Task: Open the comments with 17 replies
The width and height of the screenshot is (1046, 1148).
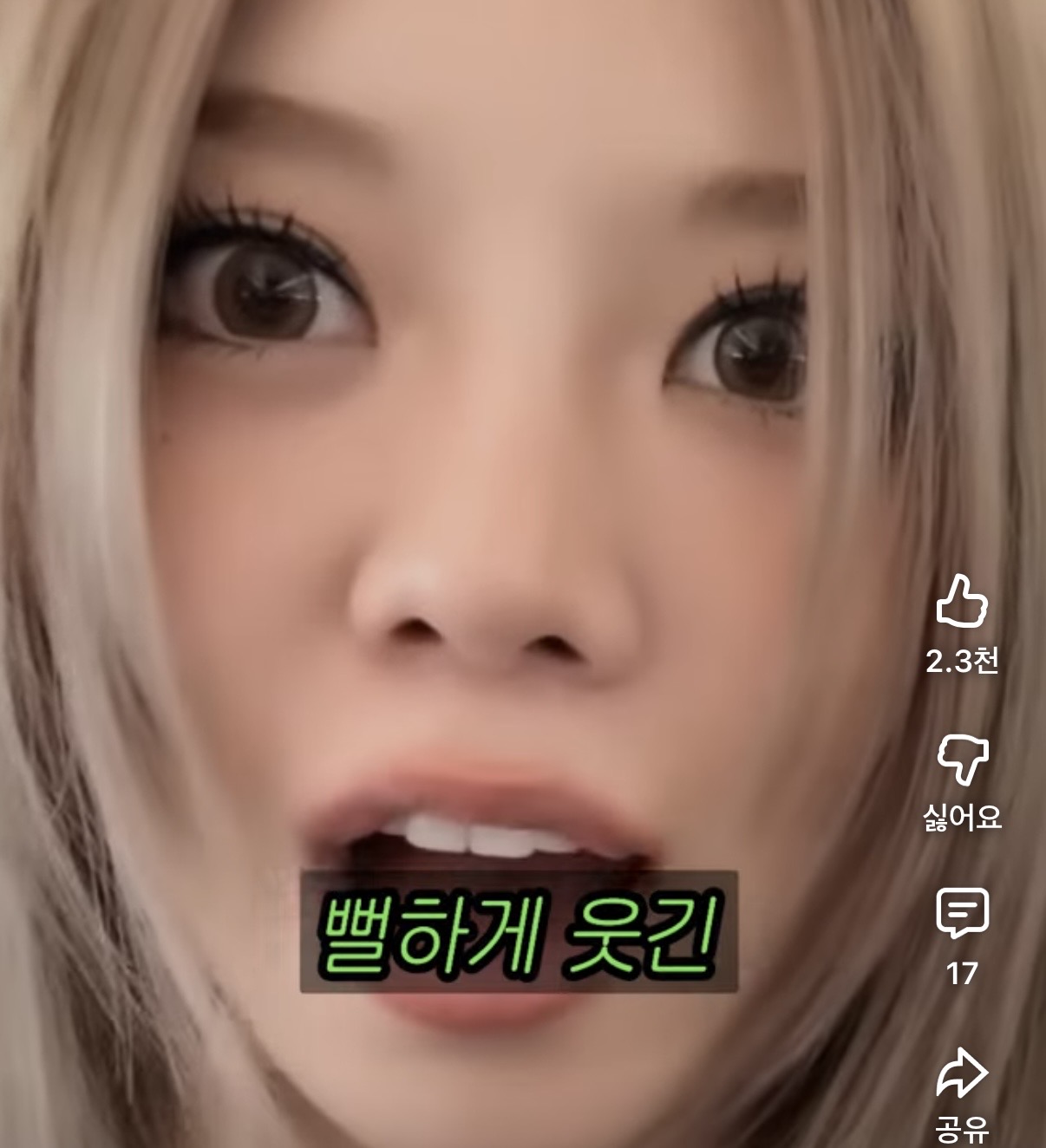Action: point(962,914)
